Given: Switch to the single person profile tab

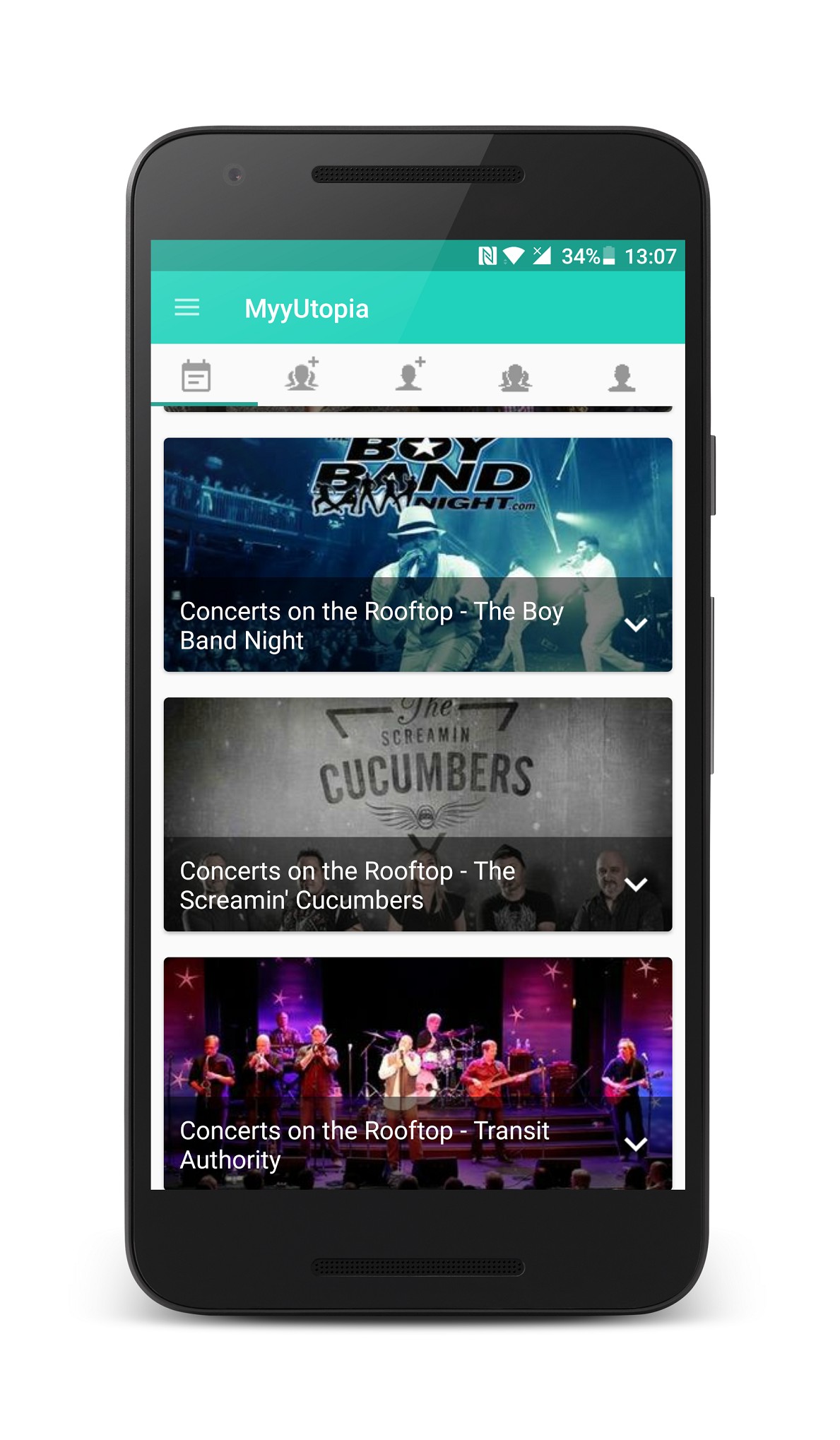Looking at the screenshot, I should (x=622, y=377).
